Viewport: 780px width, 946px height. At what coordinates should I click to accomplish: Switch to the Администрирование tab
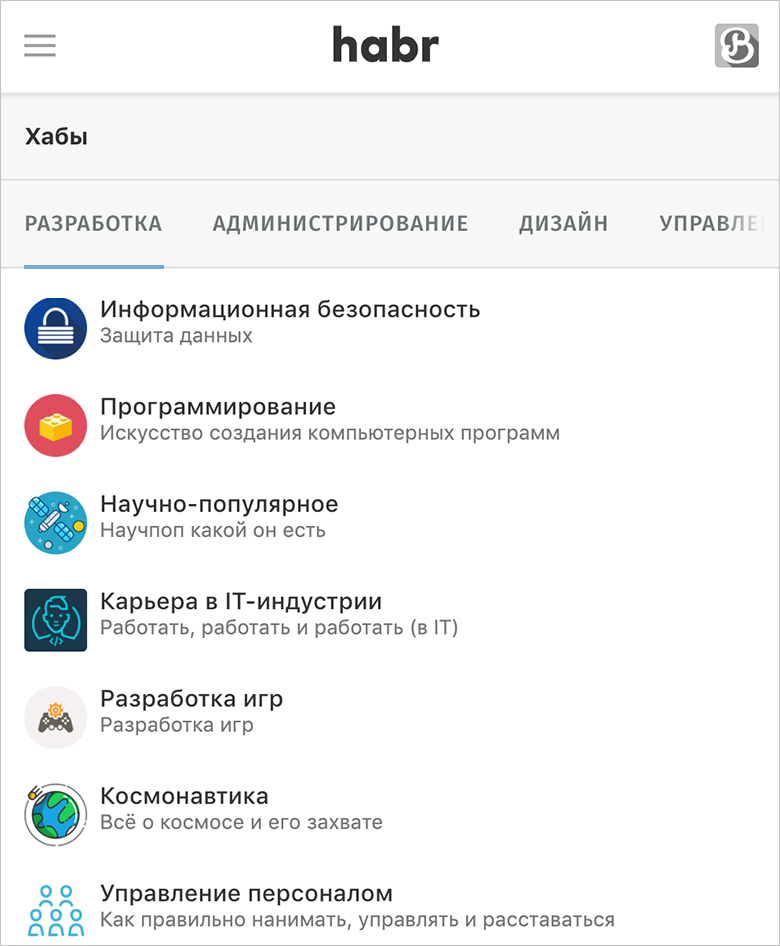(x=340, y=224)
